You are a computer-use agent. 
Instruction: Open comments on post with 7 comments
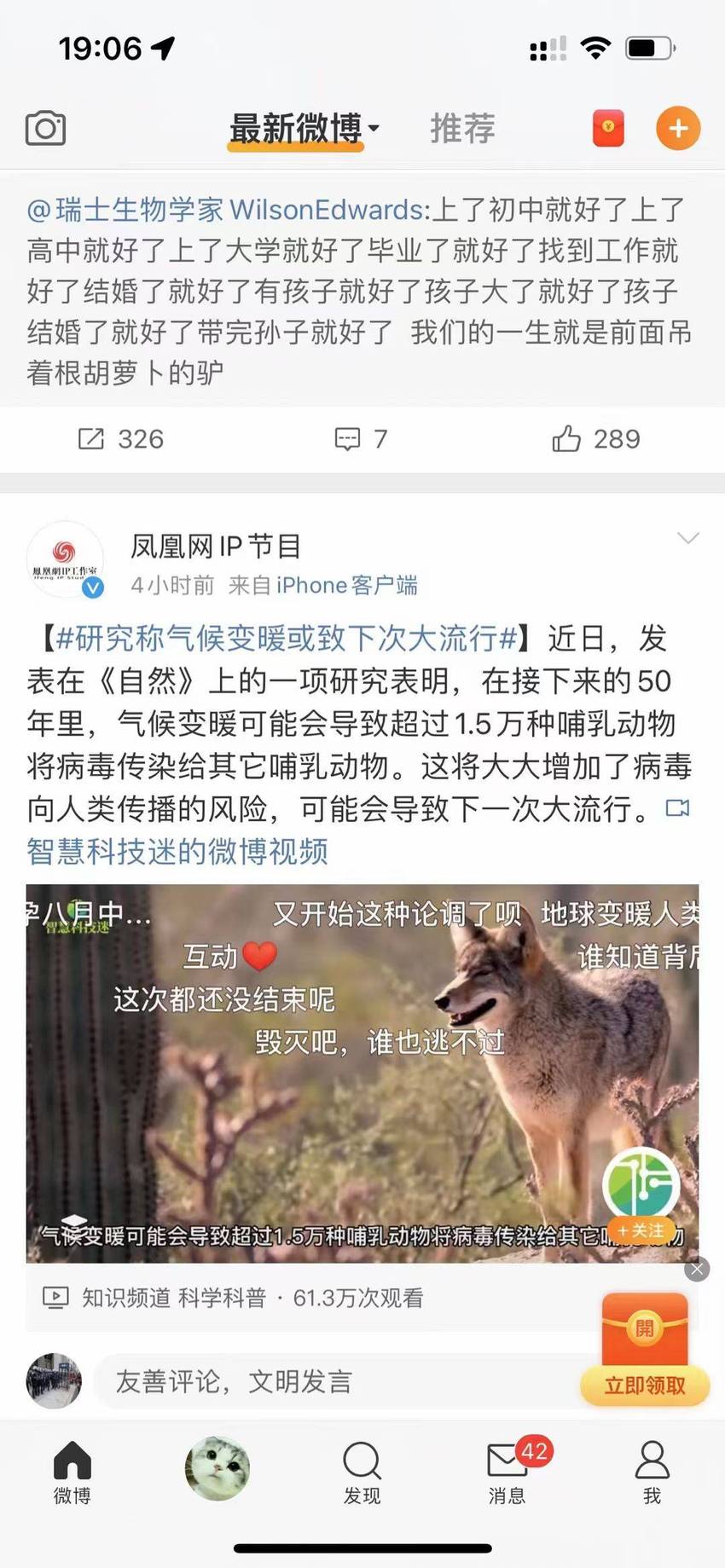coord(361,439)
